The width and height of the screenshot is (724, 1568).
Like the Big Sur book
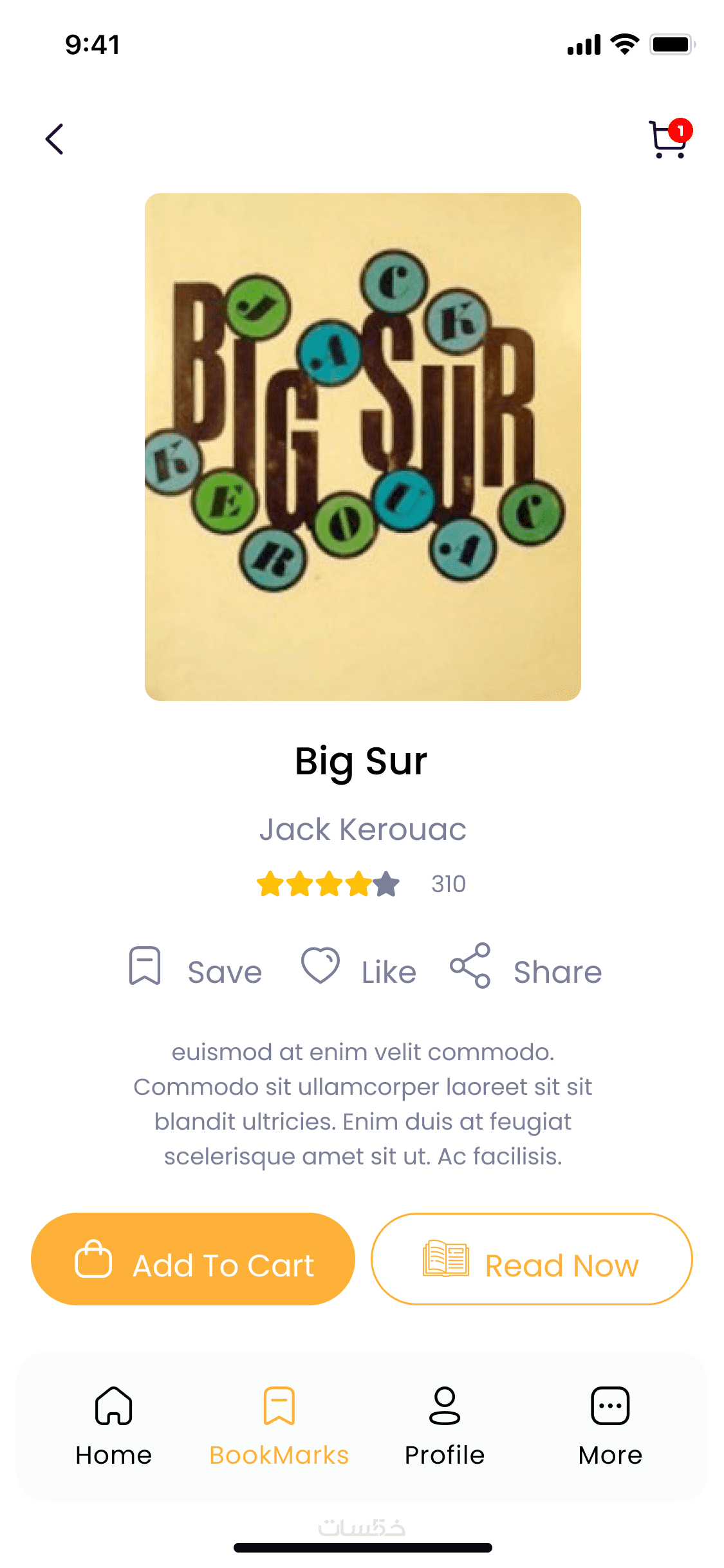click(x=358, y=967)
